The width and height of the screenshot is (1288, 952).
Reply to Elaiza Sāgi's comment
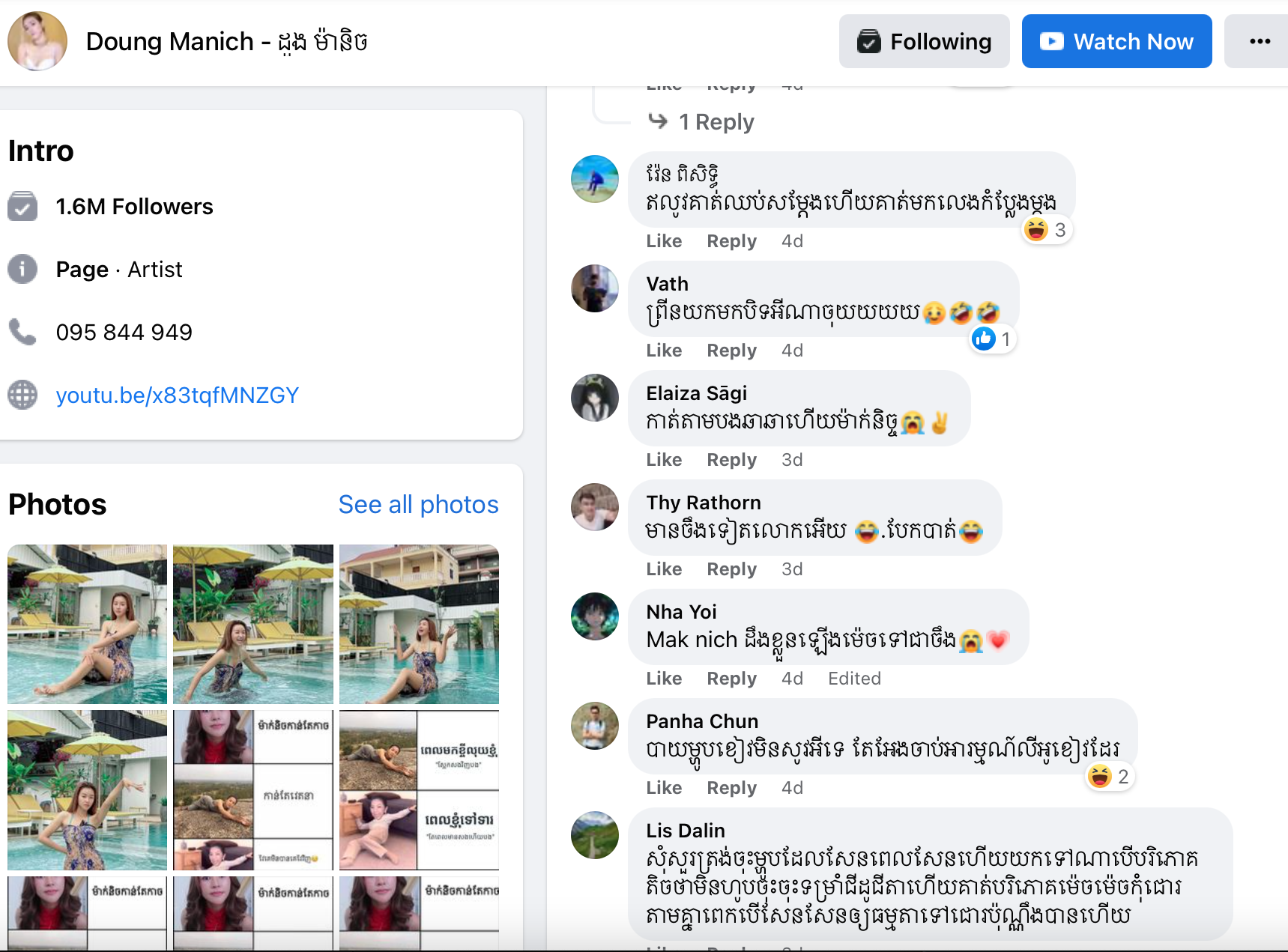pos(731,460)
